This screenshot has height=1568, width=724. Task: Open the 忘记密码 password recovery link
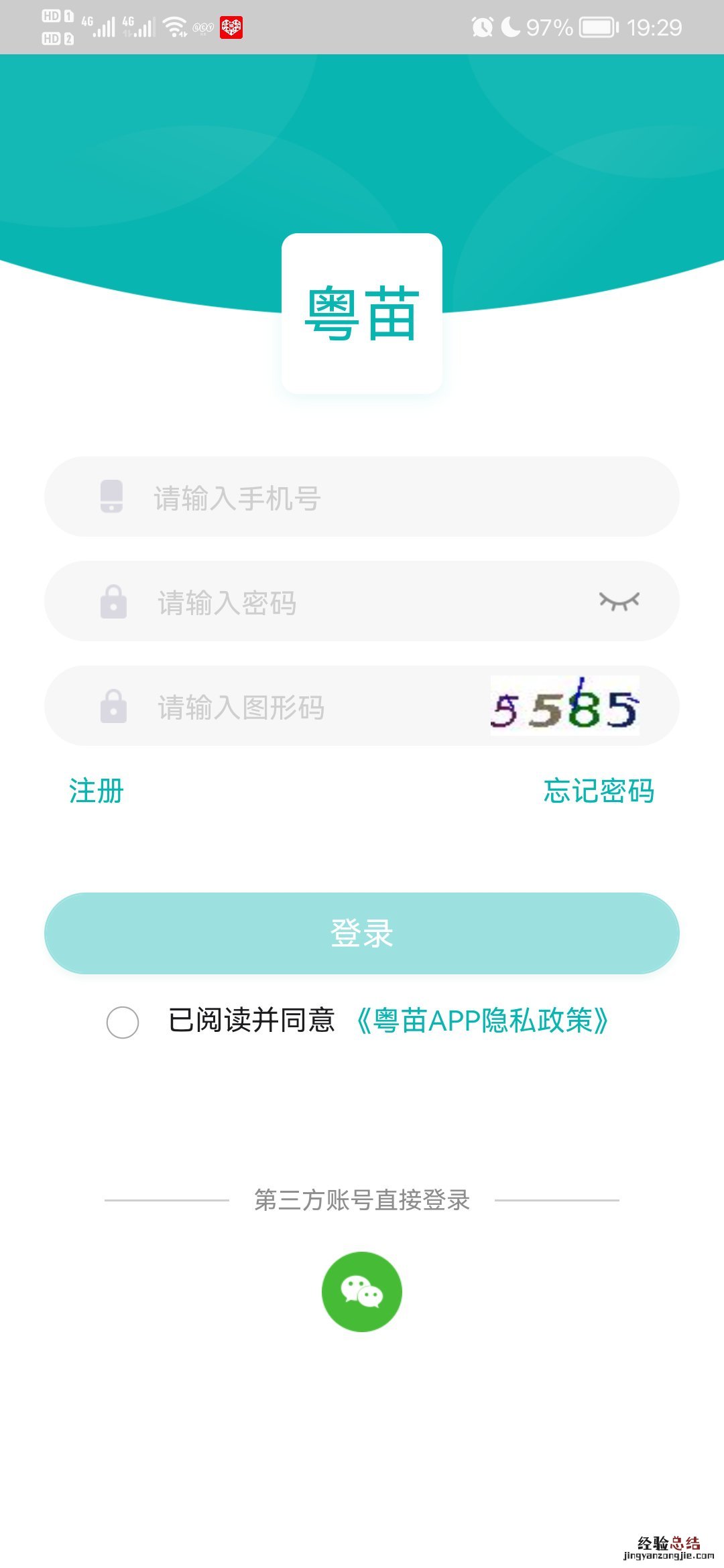coord(599,791)
